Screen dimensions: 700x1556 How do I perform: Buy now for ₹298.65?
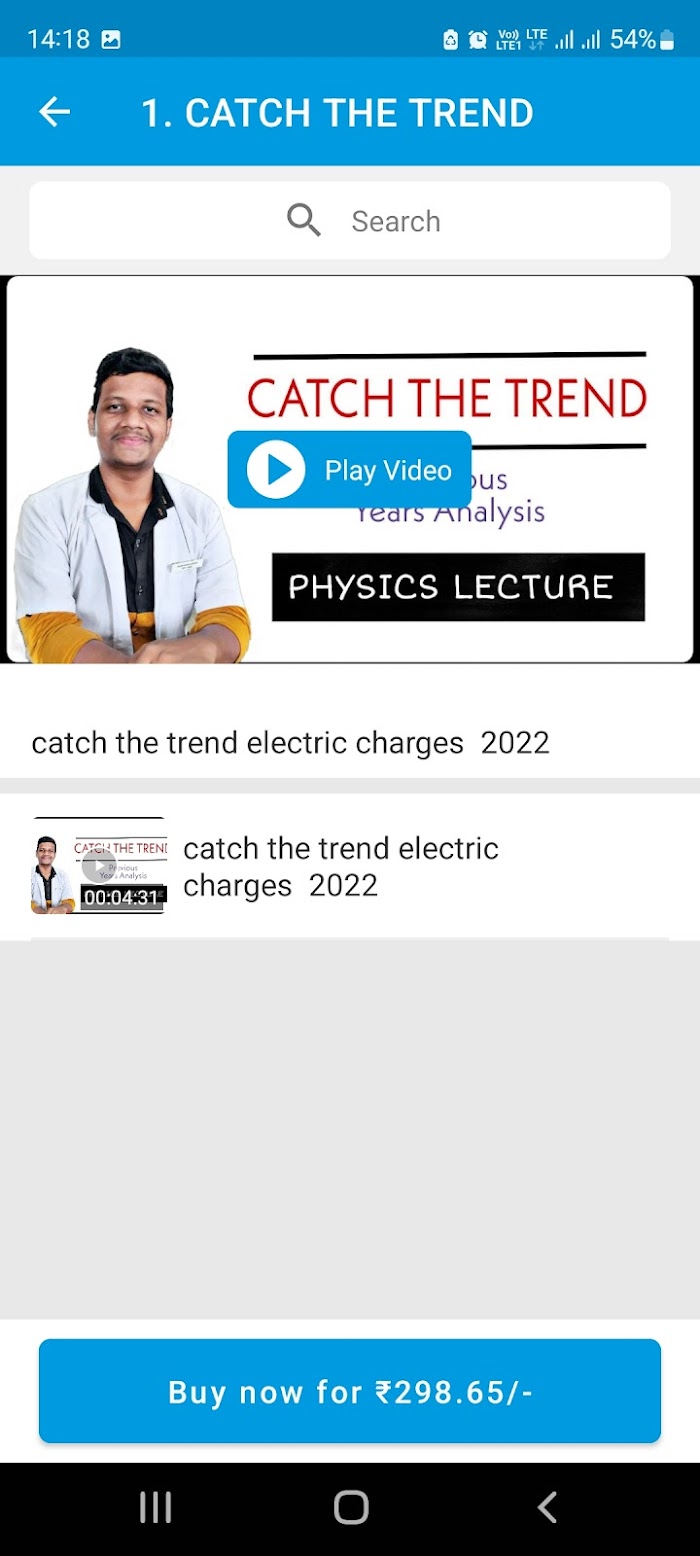tap(350, 1391)
